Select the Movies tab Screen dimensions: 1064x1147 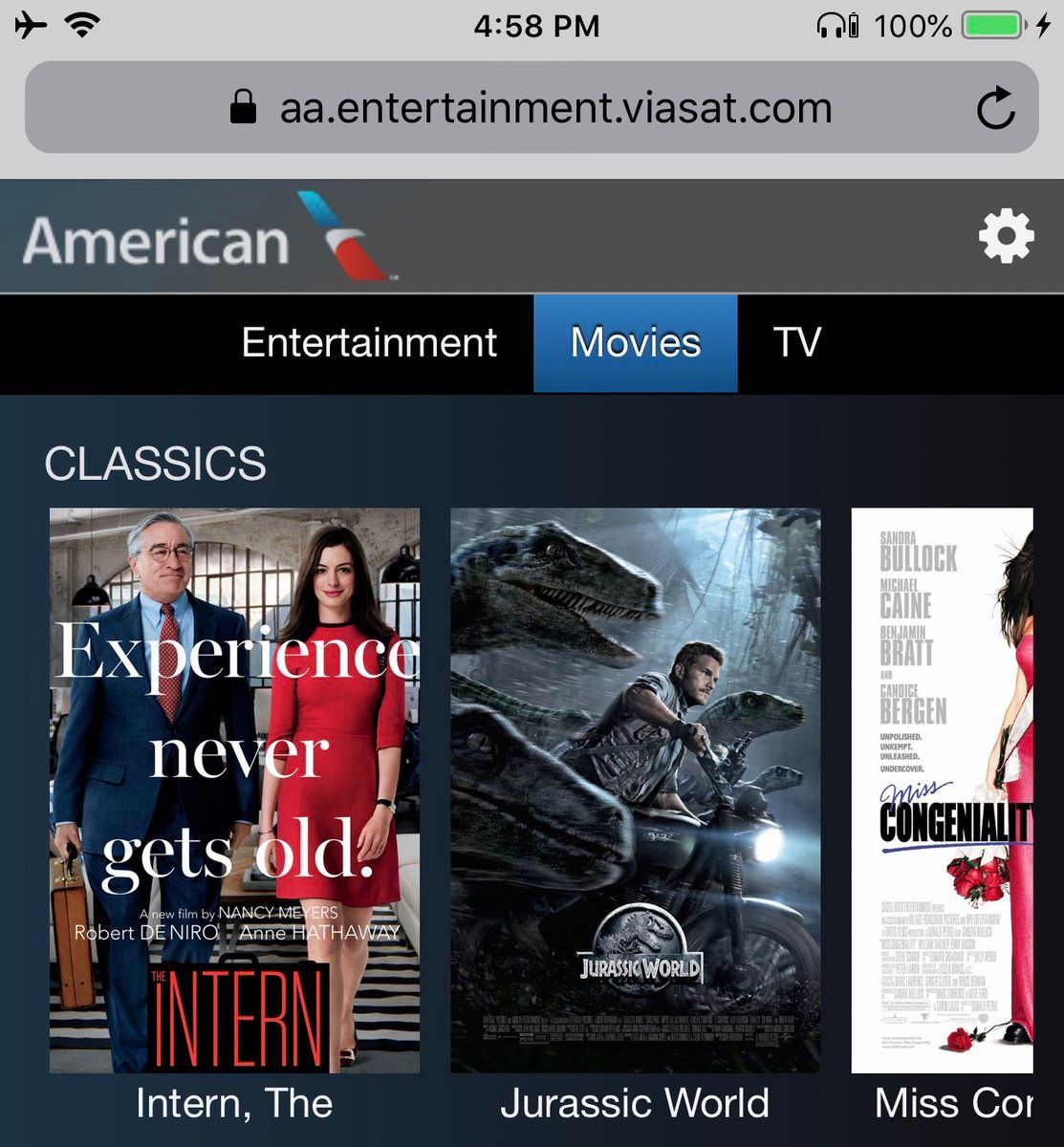[x=636, y=343]
